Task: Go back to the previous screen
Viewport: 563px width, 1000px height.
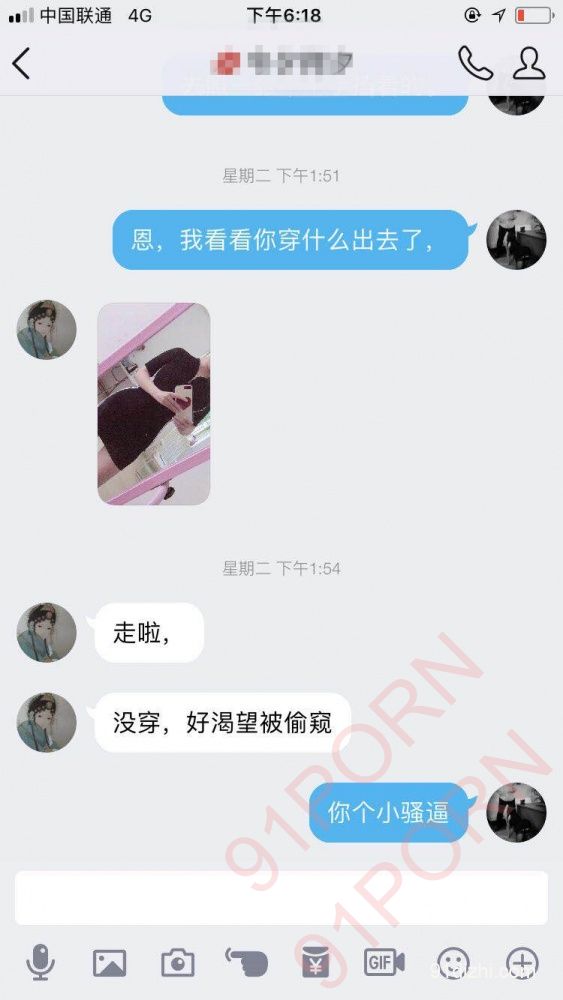Action: 20,63
